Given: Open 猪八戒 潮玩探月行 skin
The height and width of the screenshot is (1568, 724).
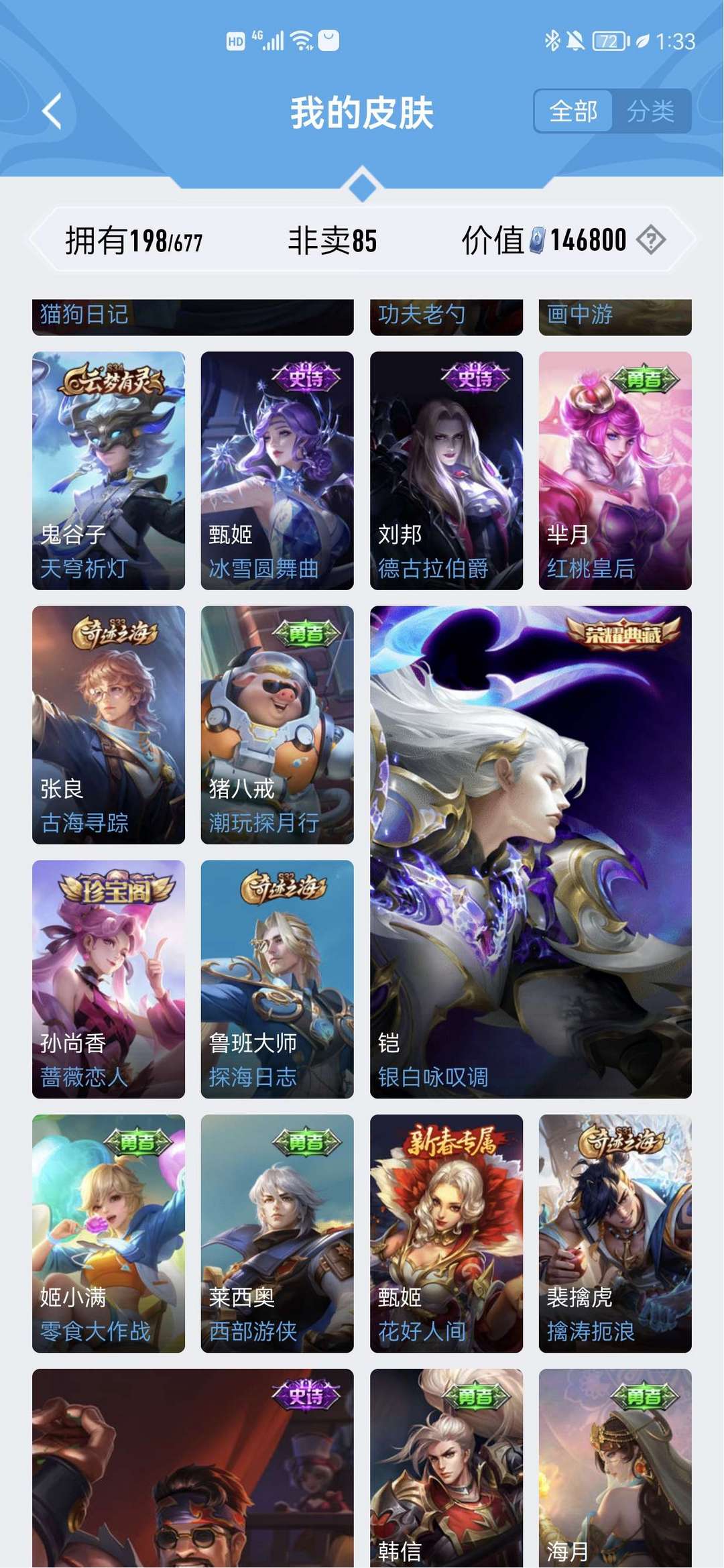Looking at the screenshot, I should pos(278,725).
